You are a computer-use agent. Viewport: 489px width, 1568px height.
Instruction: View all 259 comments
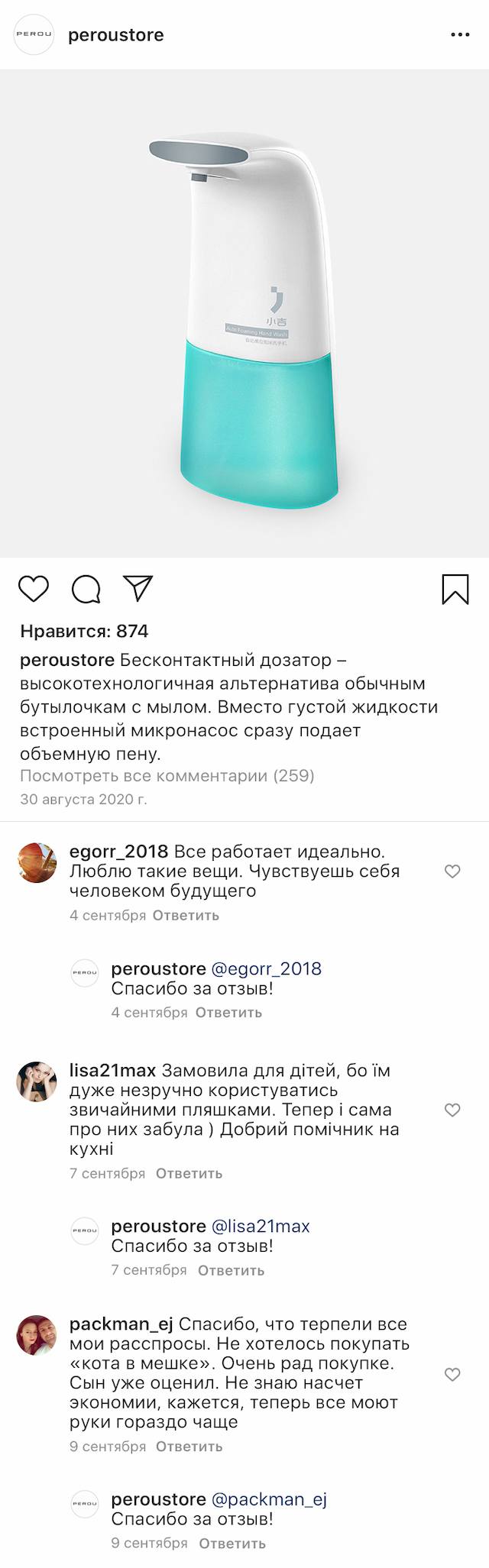[167, 776]
